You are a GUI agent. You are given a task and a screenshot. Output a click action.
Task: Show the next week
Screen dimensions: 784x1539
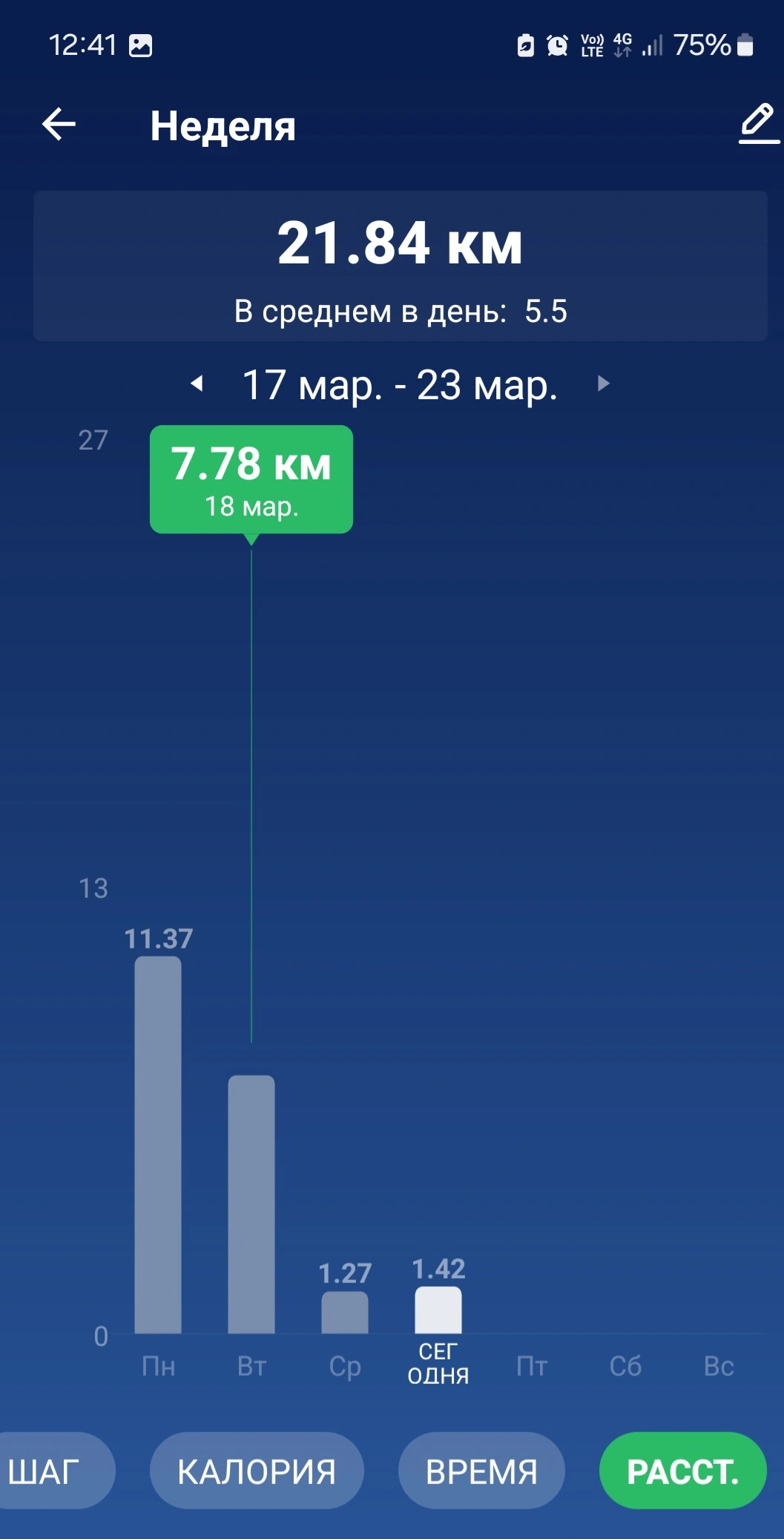click(603, 384)
